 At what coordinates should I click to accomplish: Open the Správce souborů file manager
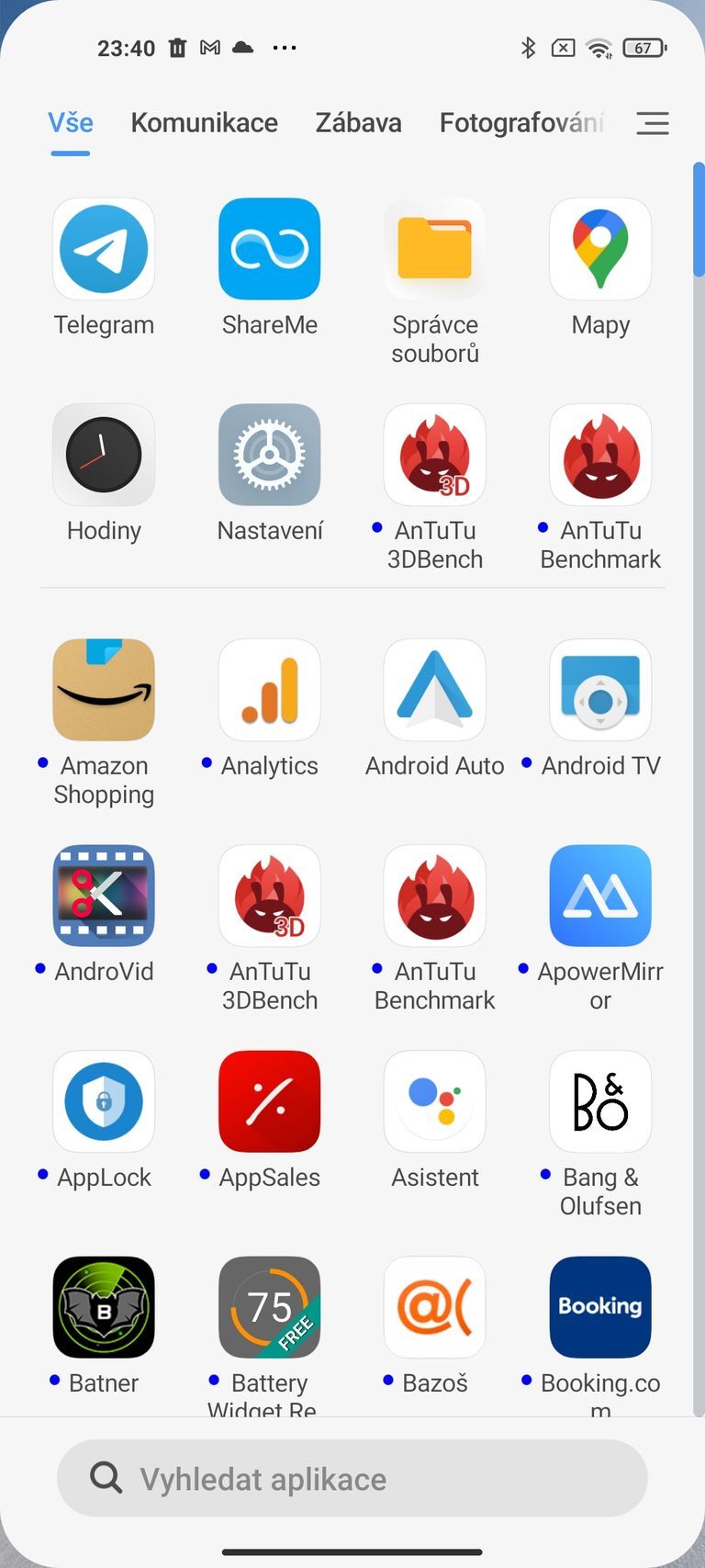[x=434, y=249]
